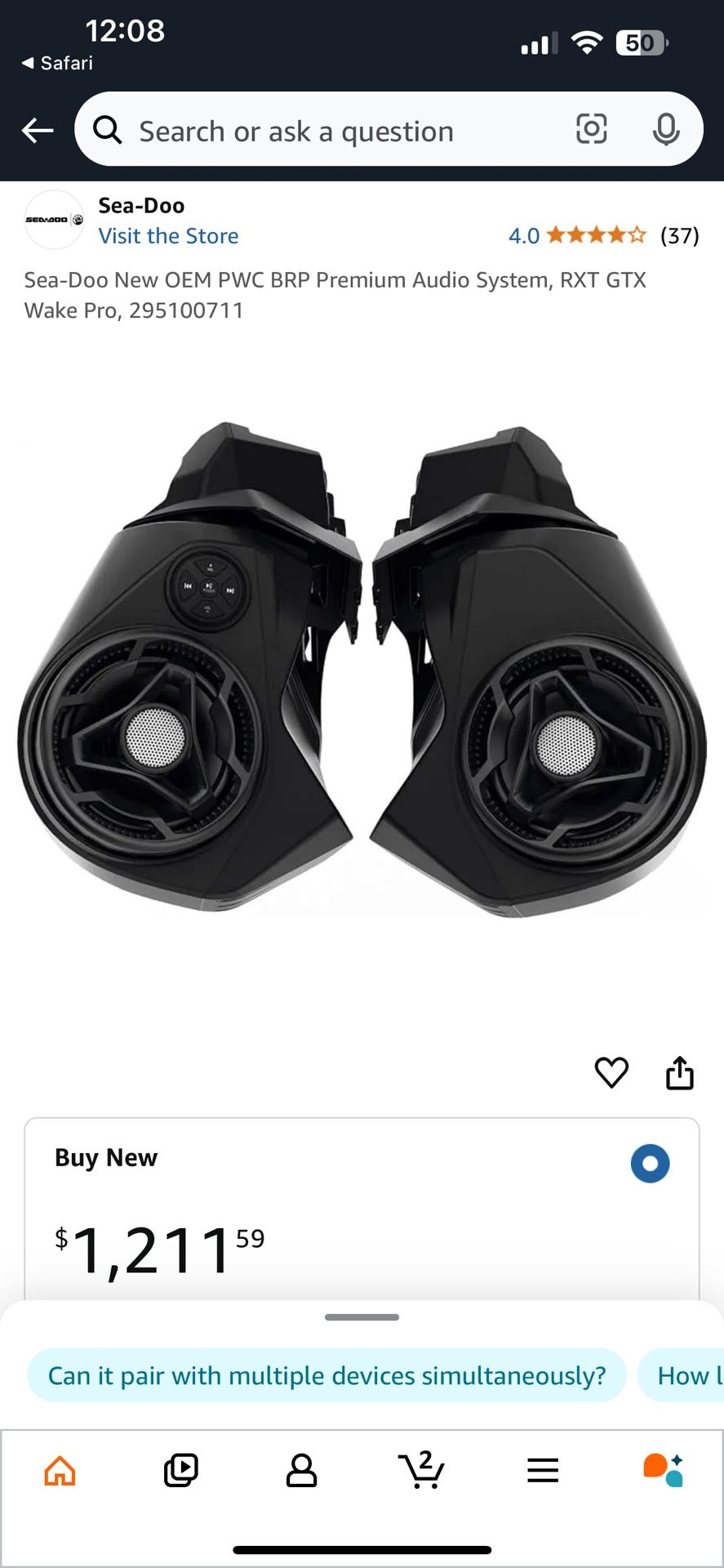
Task: Launch the Rufus AI assistant
Action: [663, 1471]
